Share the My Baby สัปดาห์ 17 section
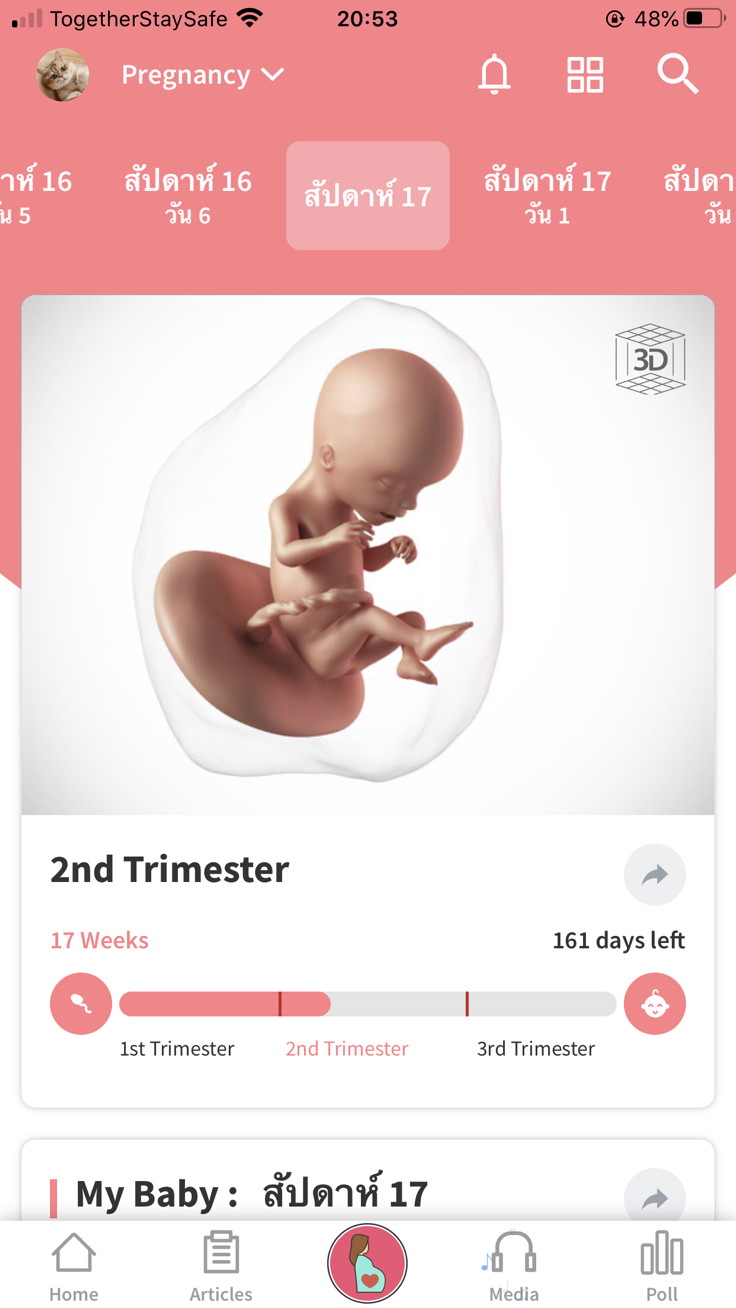The height and width of the screenshot is (1308, 736). coord(654,1197)
